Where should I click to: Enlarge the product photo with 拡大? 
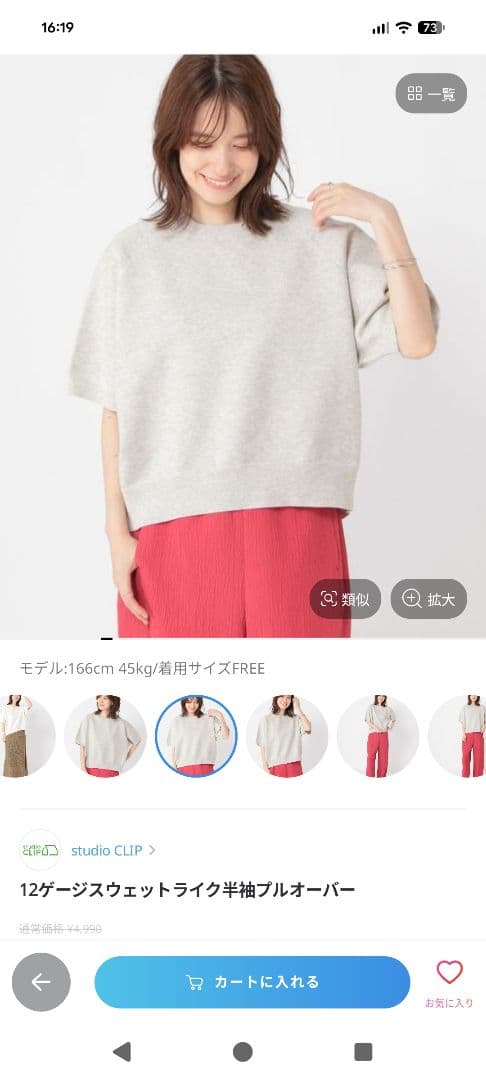point(429,599)
